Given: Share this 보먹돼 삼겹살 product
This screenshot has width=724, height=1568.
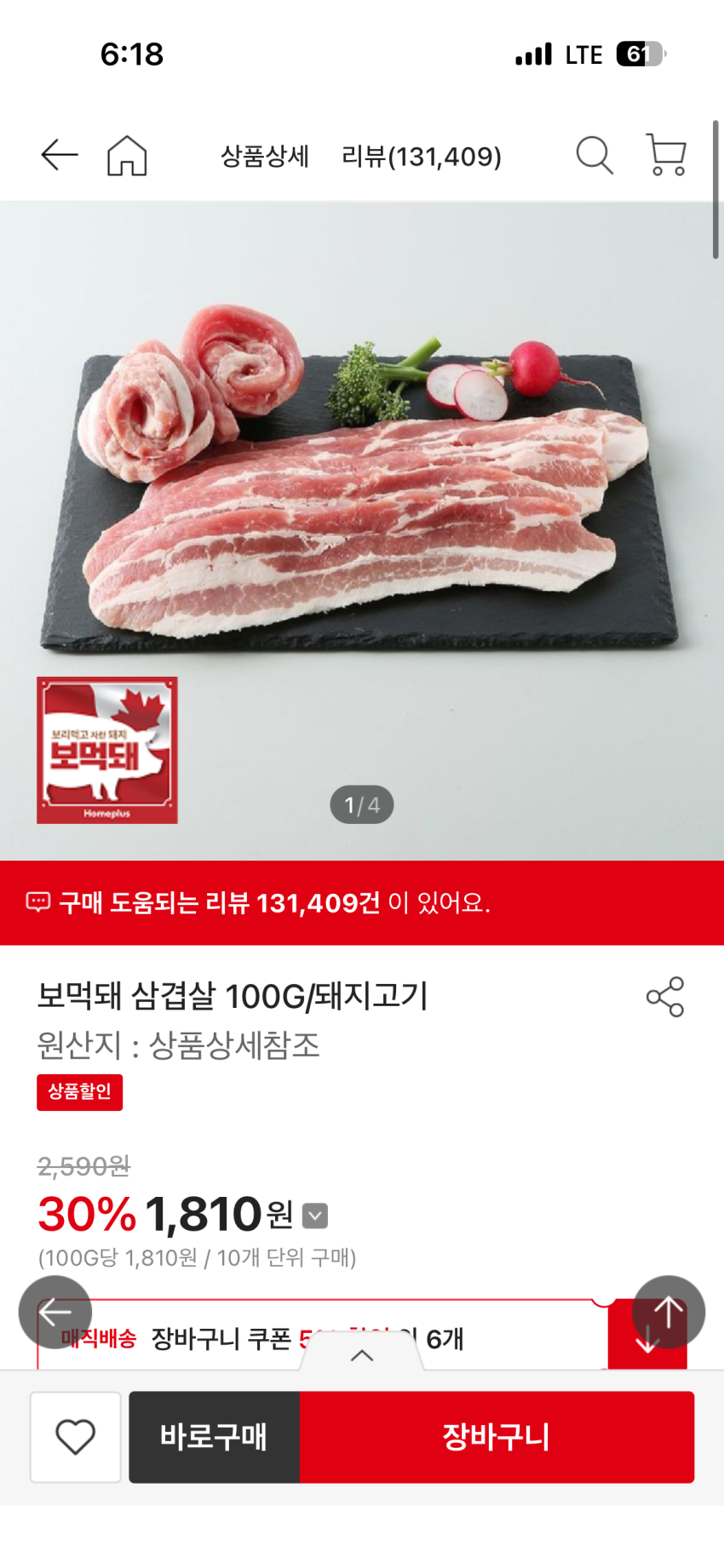Looking at the screenshot, I should pyautogui.click(x=665, y=997).
